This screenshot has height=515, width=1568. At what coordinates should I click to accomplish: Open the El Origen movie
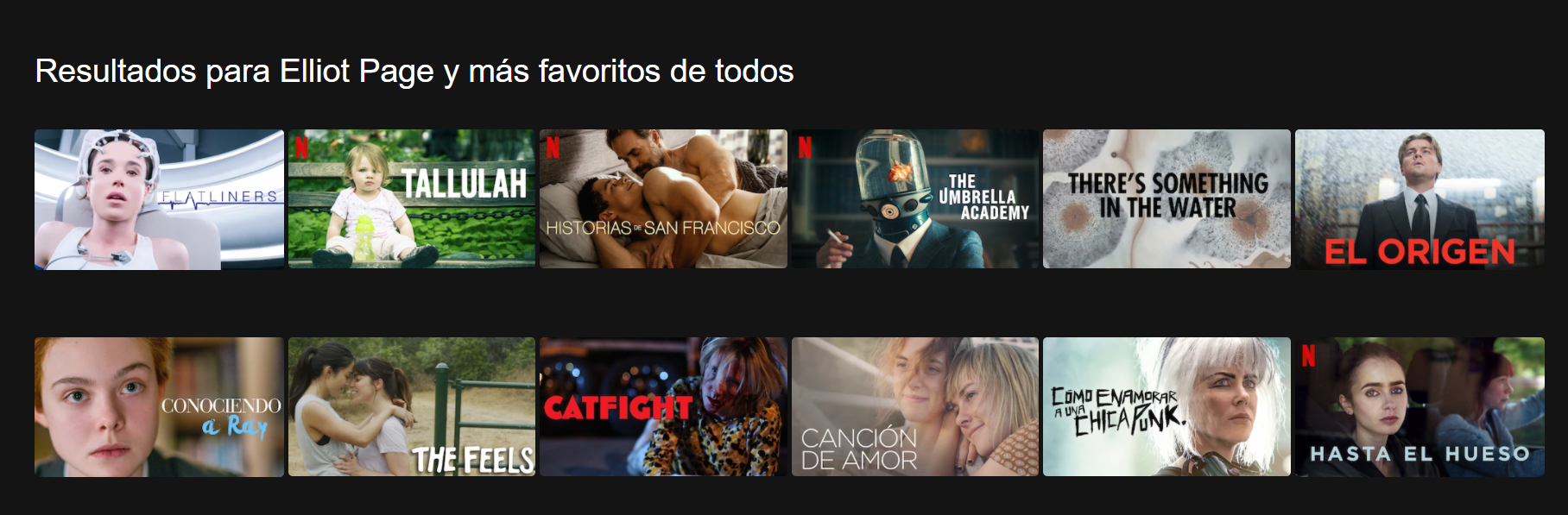tap(1419, 199)
